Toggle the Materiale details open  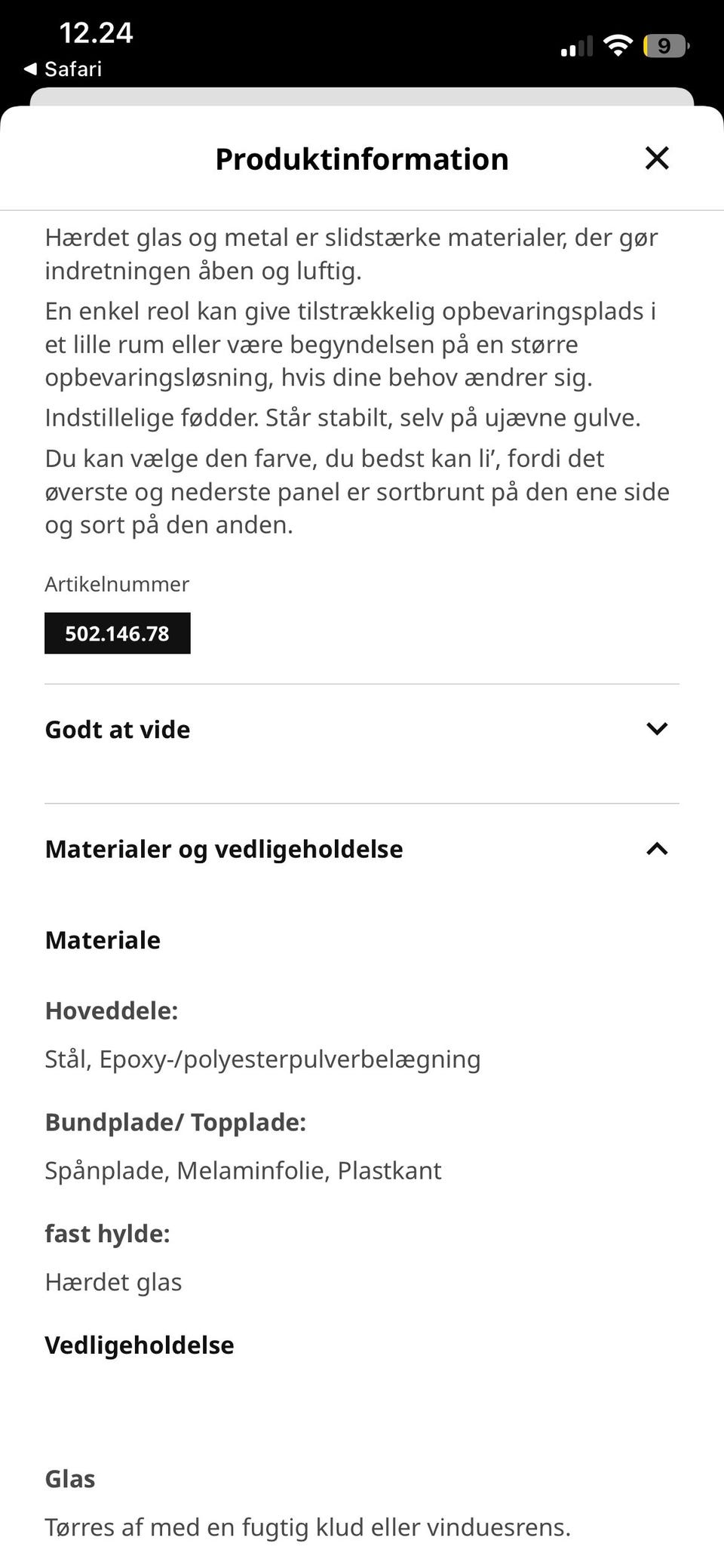click(103, 939)
